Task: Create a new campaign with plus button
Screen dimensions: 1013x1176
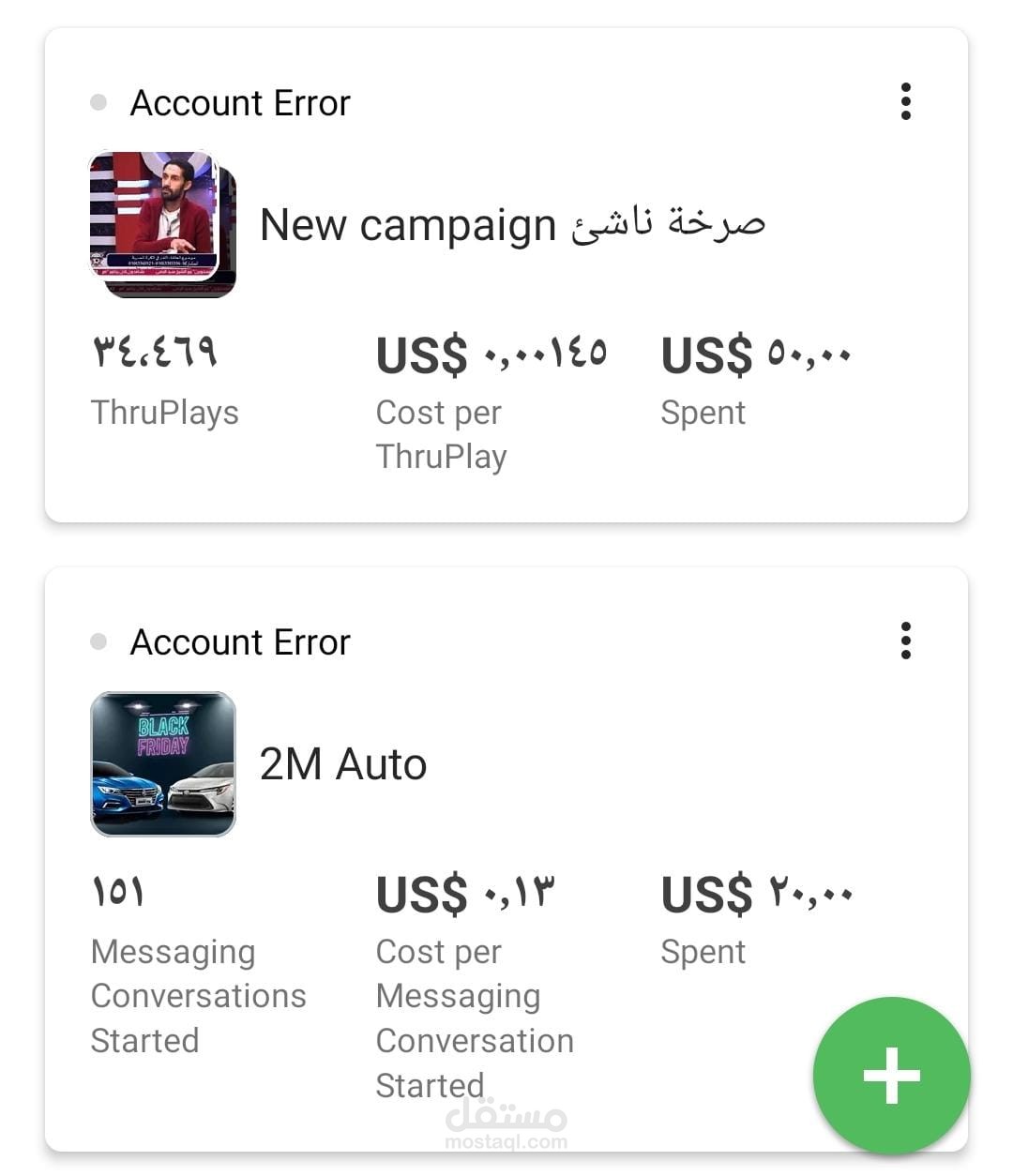Action: point(891,1075)
